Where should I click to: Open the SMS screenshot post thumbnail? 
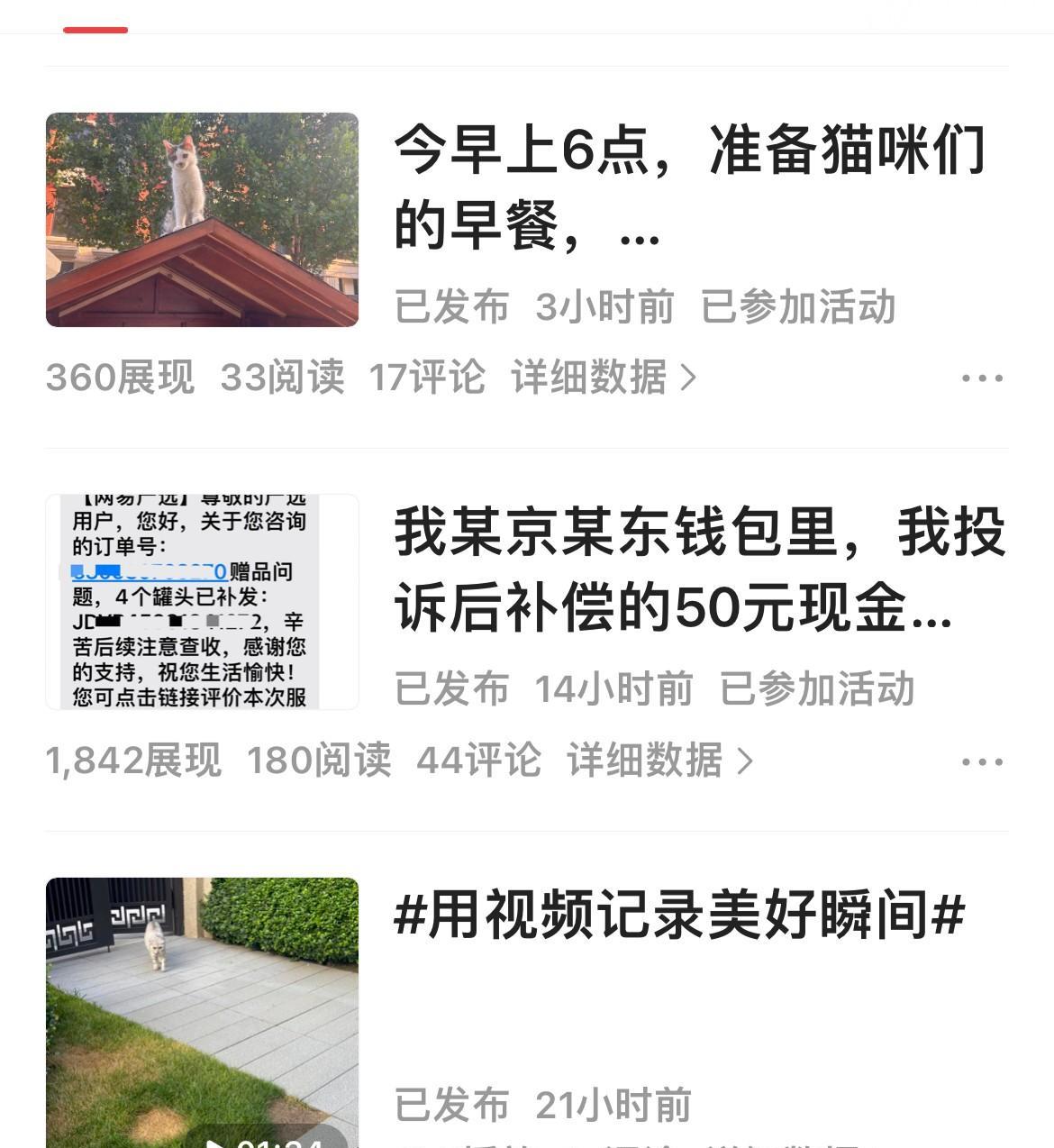(x=202, y=601)
